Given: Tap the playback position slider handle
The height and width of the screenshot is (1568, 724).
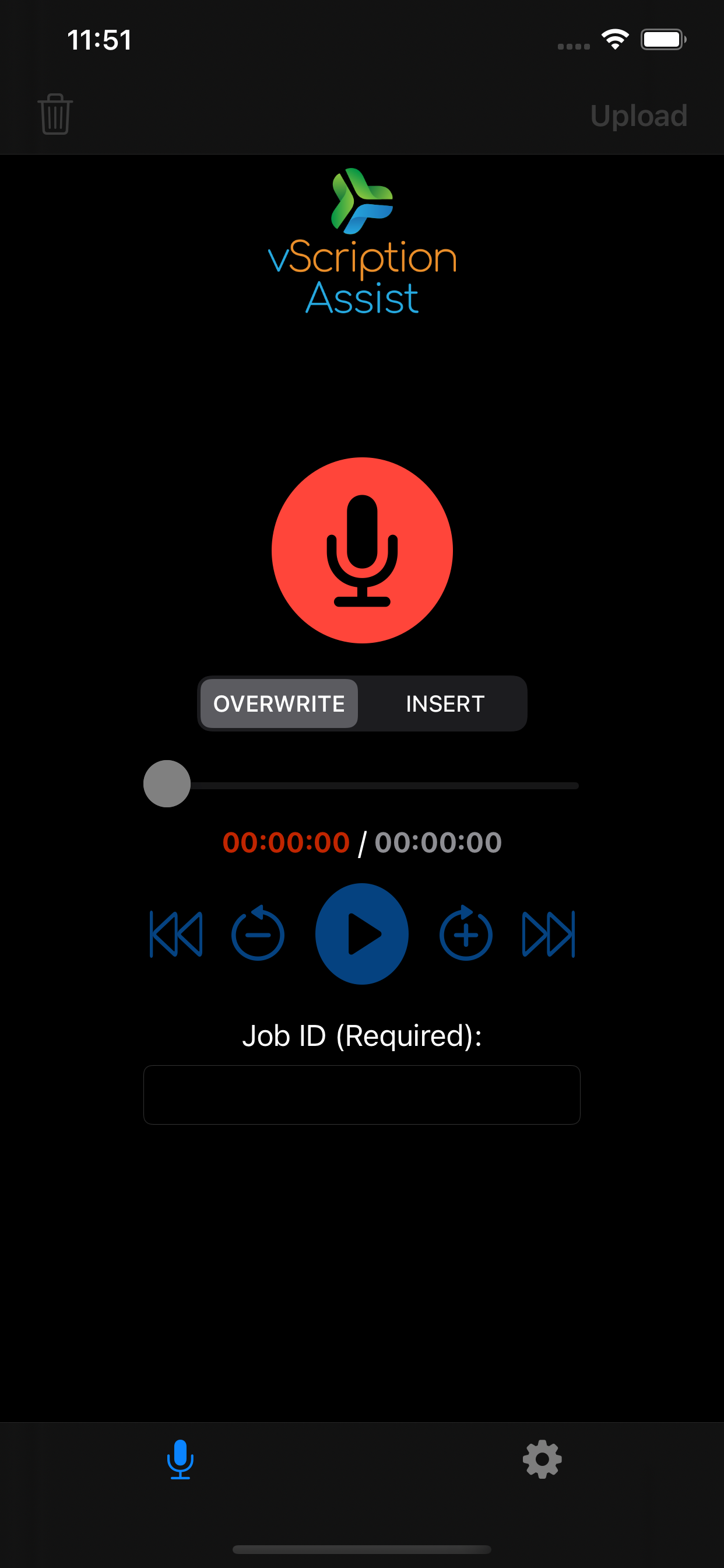Looking at the screenshot, I should (167, 784).
